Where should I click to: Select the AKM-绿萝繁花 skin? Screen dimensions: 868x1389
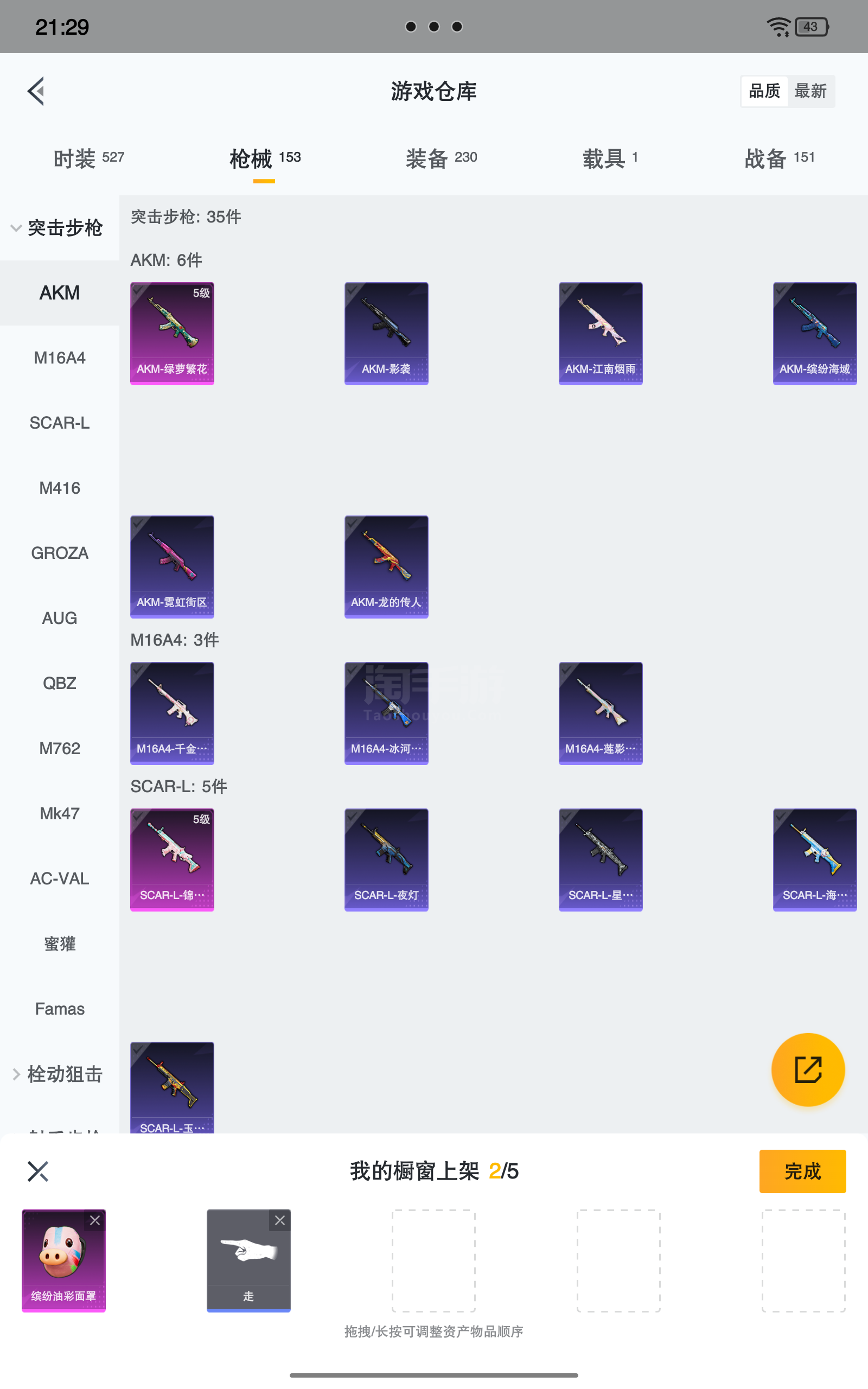pos(171,333)
